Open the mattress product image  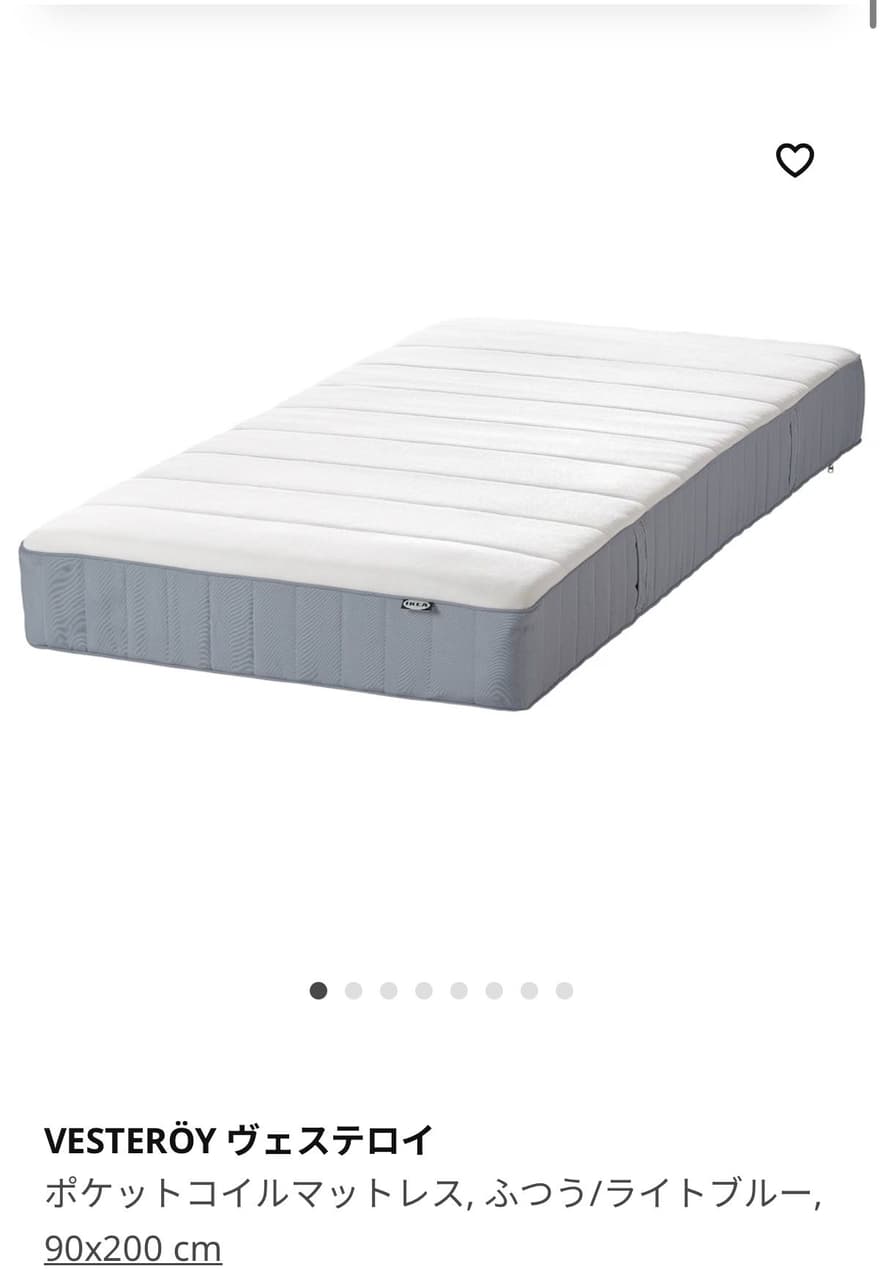[x=440, y=515]
